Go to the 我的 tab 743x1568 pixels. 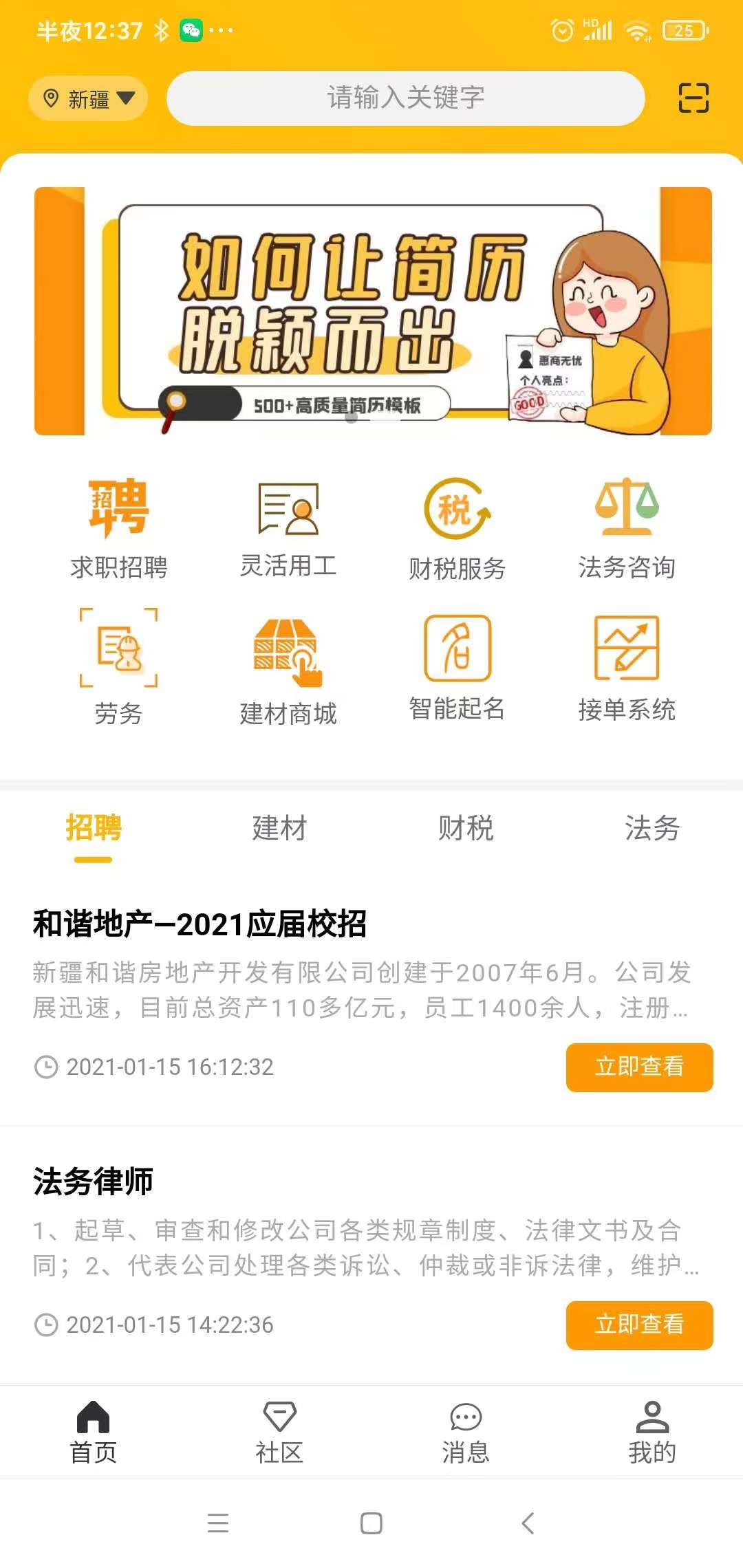coord(652,1433)
